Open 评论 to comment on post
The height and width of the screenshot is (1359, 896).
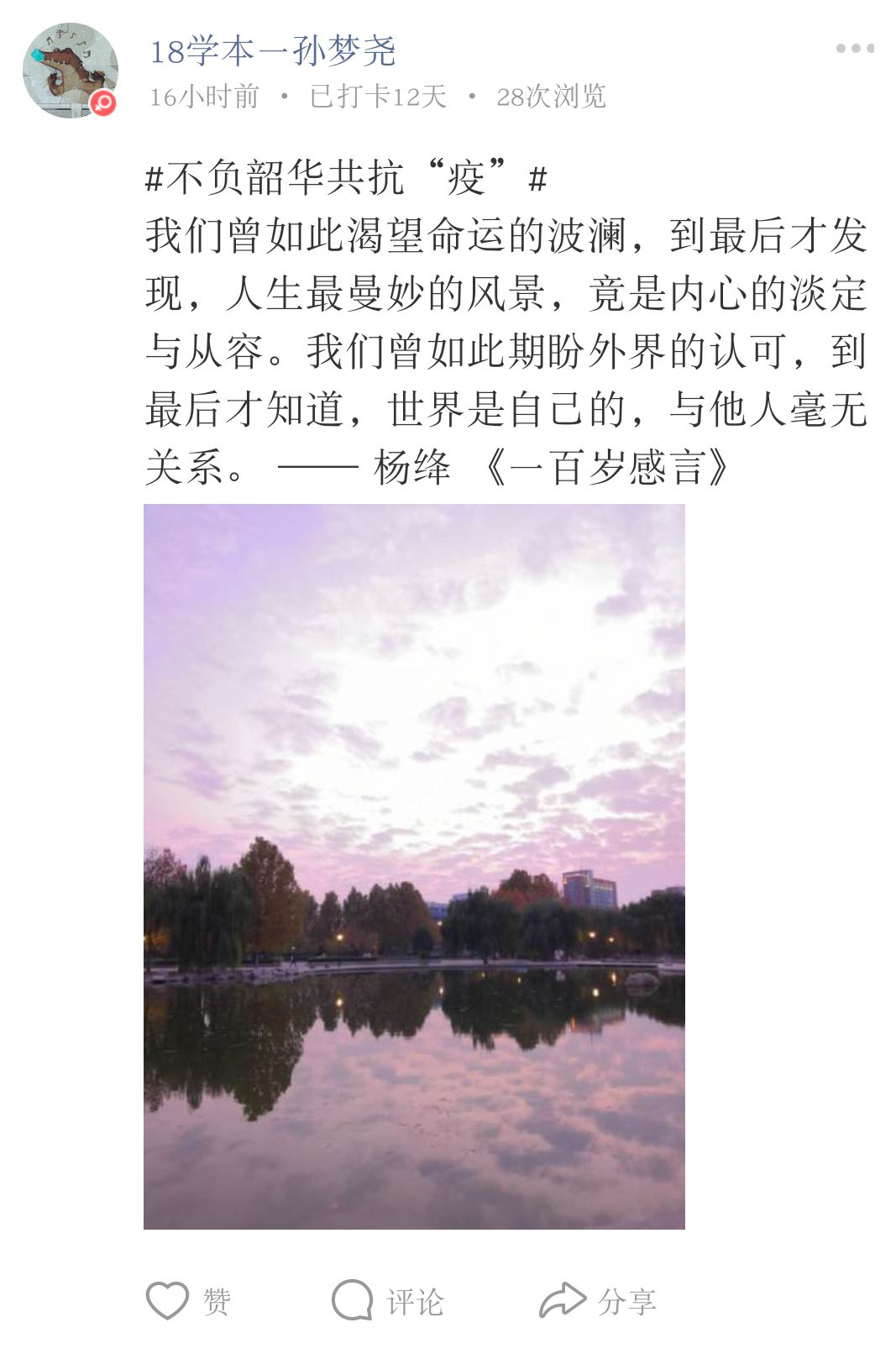click(x=387, y=1301)
